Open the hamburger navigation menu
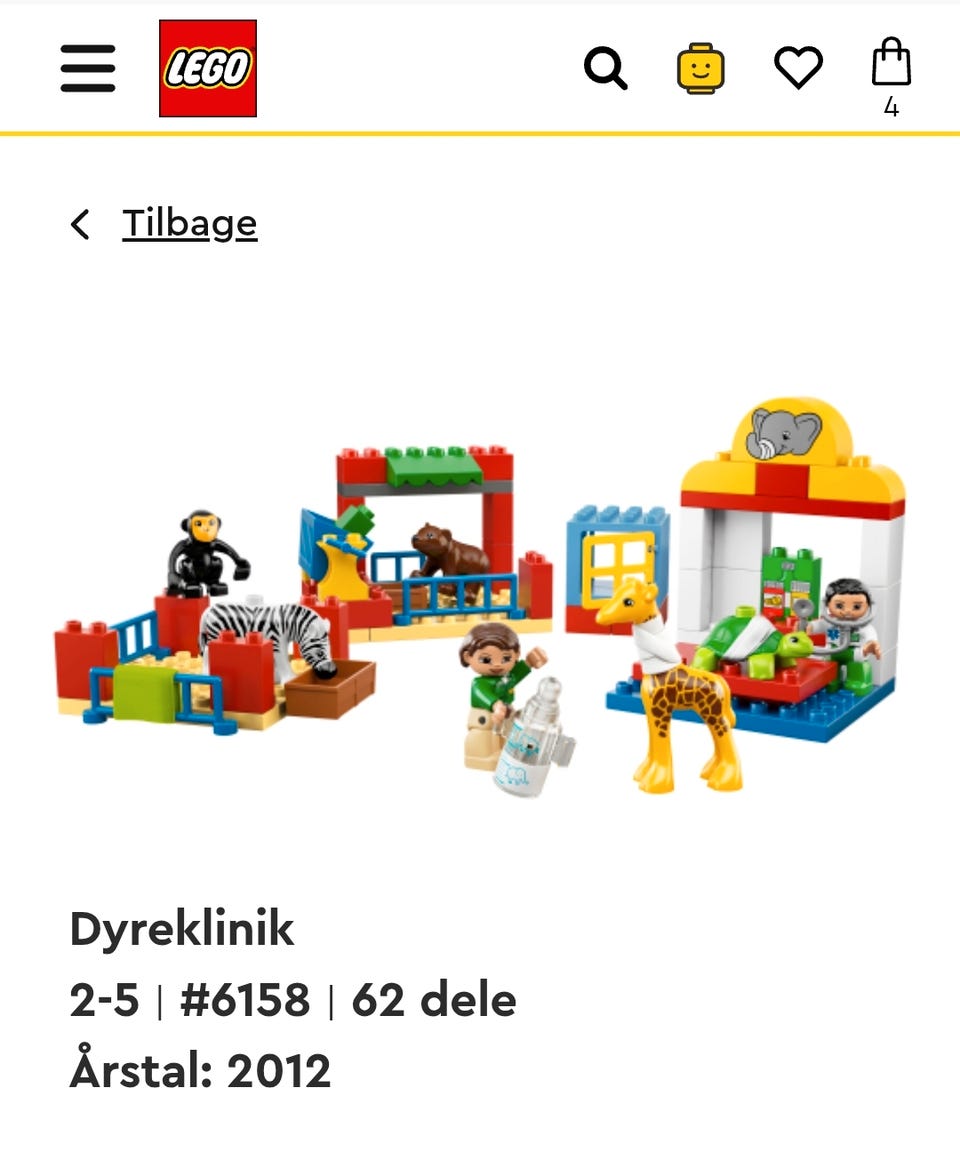Screen dimensions: 960x1160 (x=87, y=66)
